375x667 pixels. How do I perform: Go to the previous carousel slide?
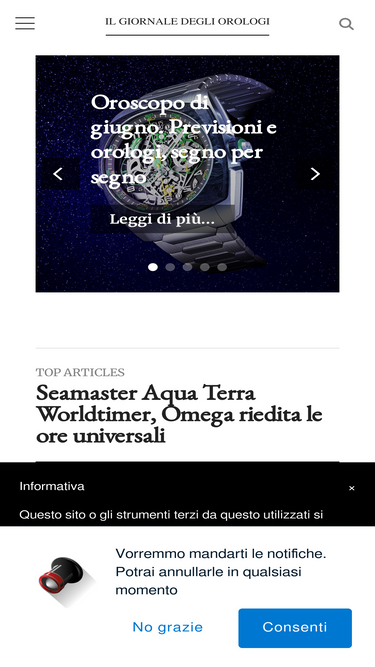58,174
